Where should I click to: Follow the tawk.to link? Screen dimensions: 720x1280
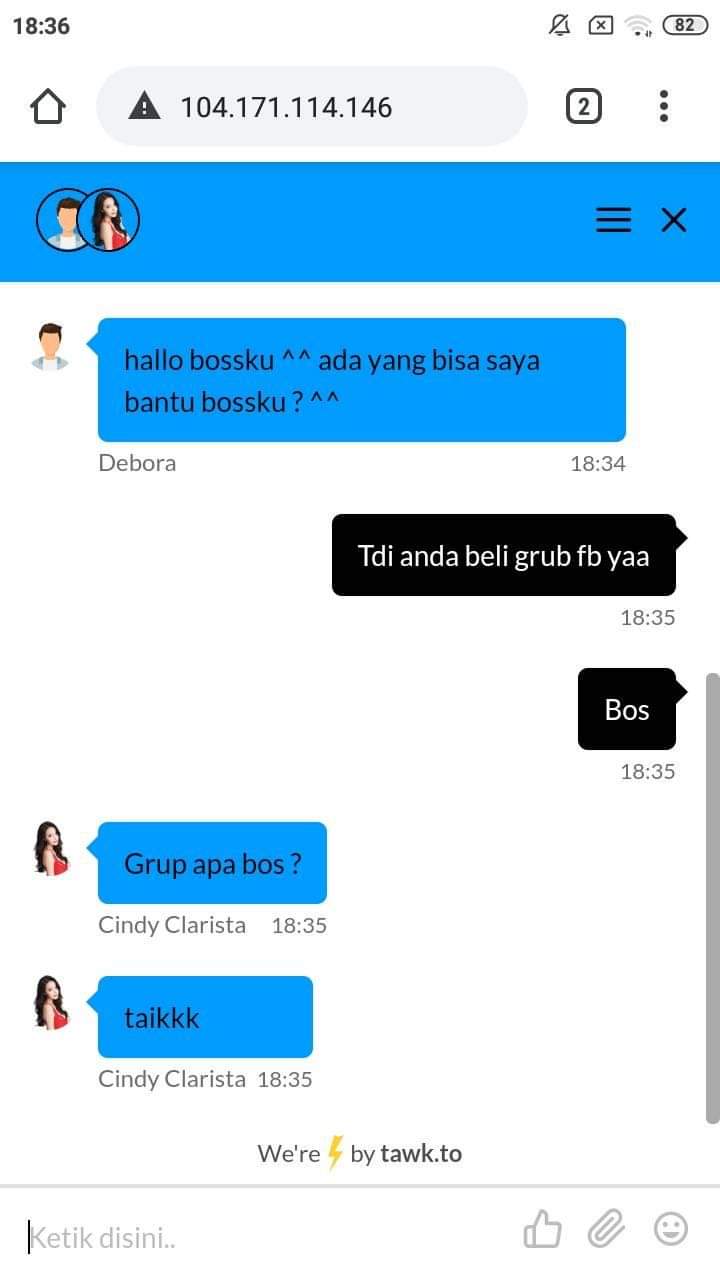click(x=420, y=1154)
